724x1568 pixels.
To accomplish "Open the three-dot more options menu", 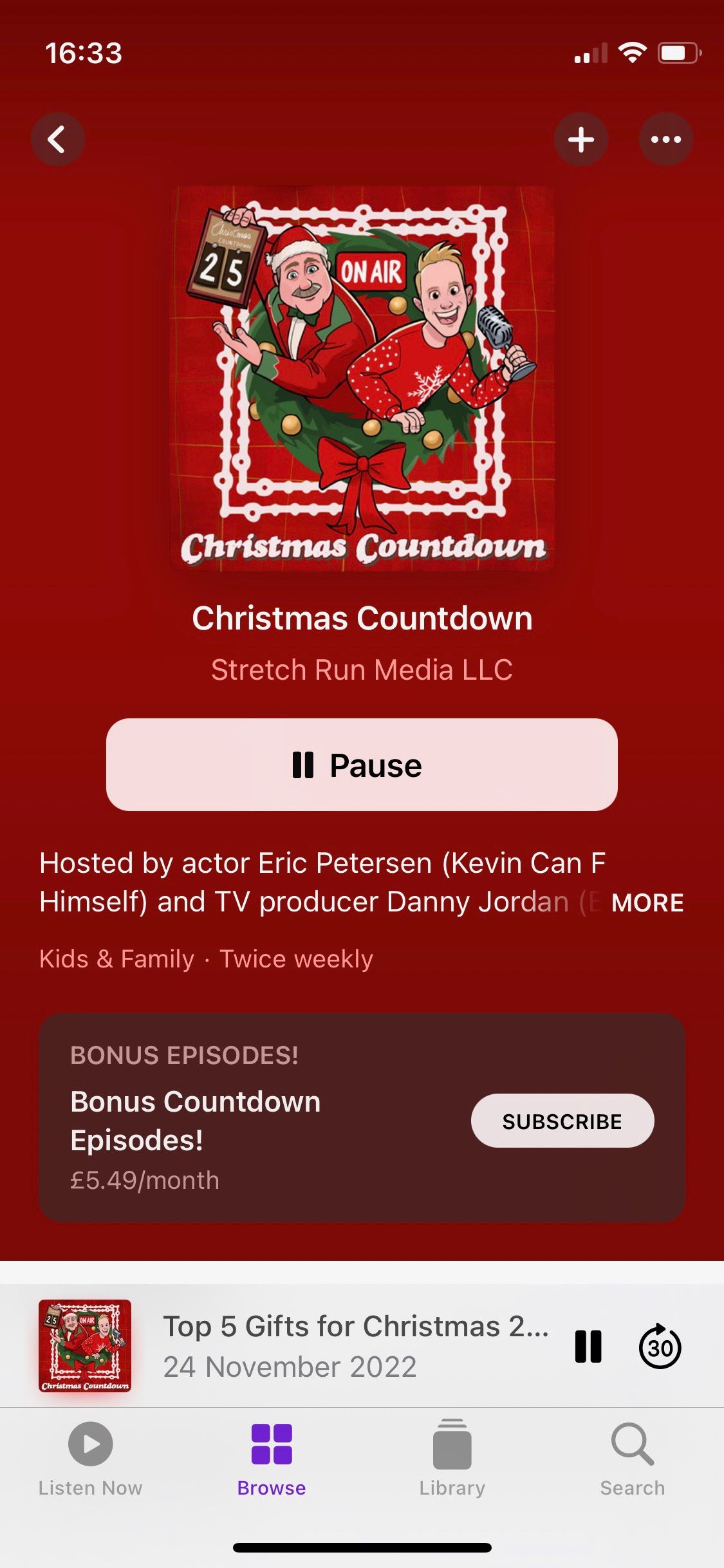I will click(665, 140).
